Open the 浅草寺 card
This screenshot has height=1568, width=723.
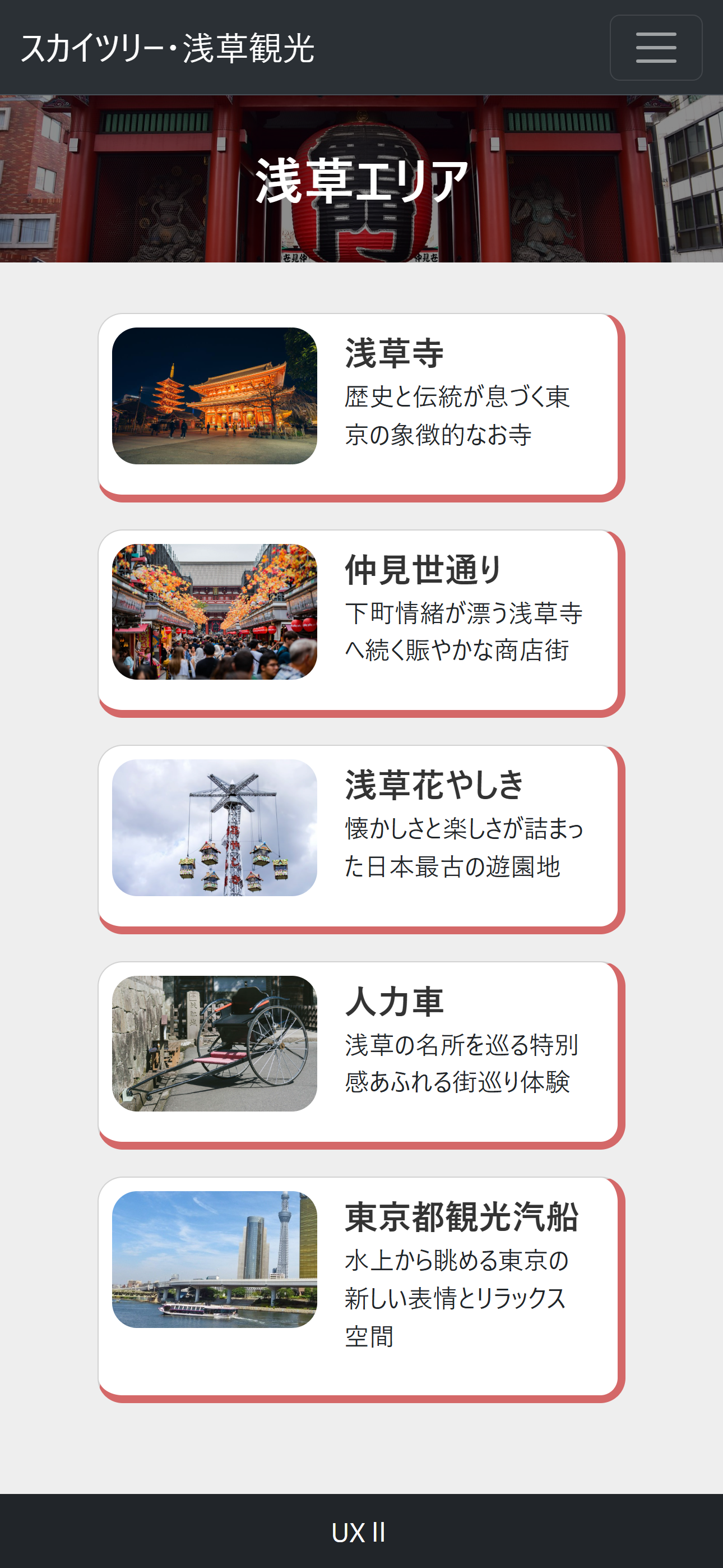point(361,407)
